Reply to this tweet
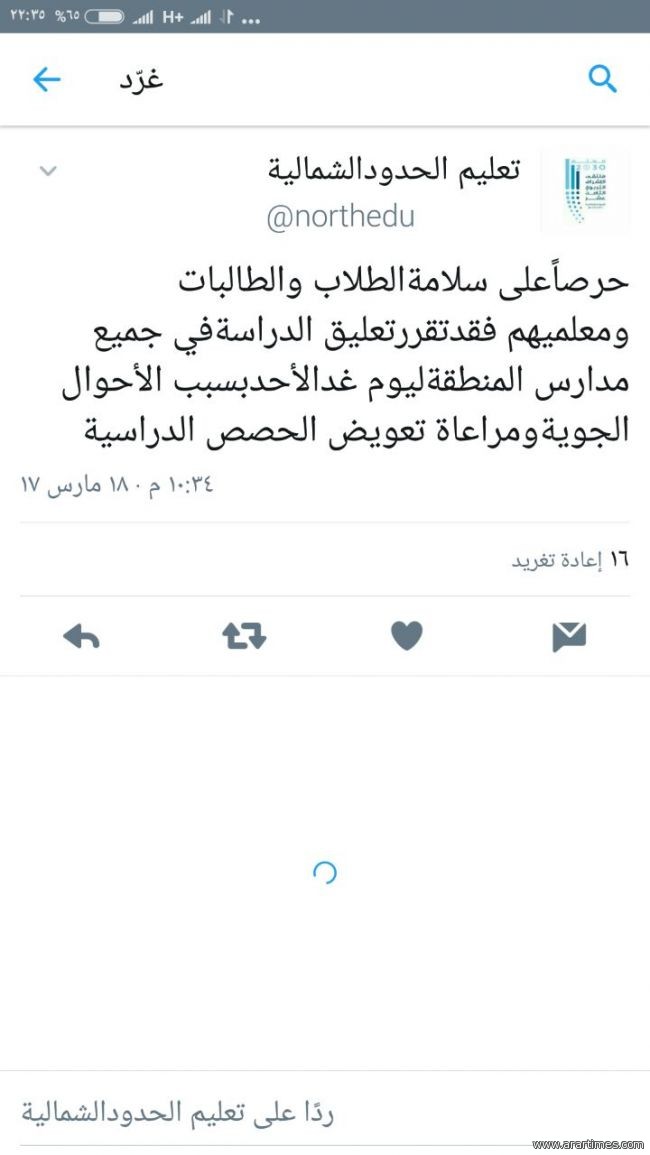Screen dimensions: 650x1155 click(x=81, y=636)
